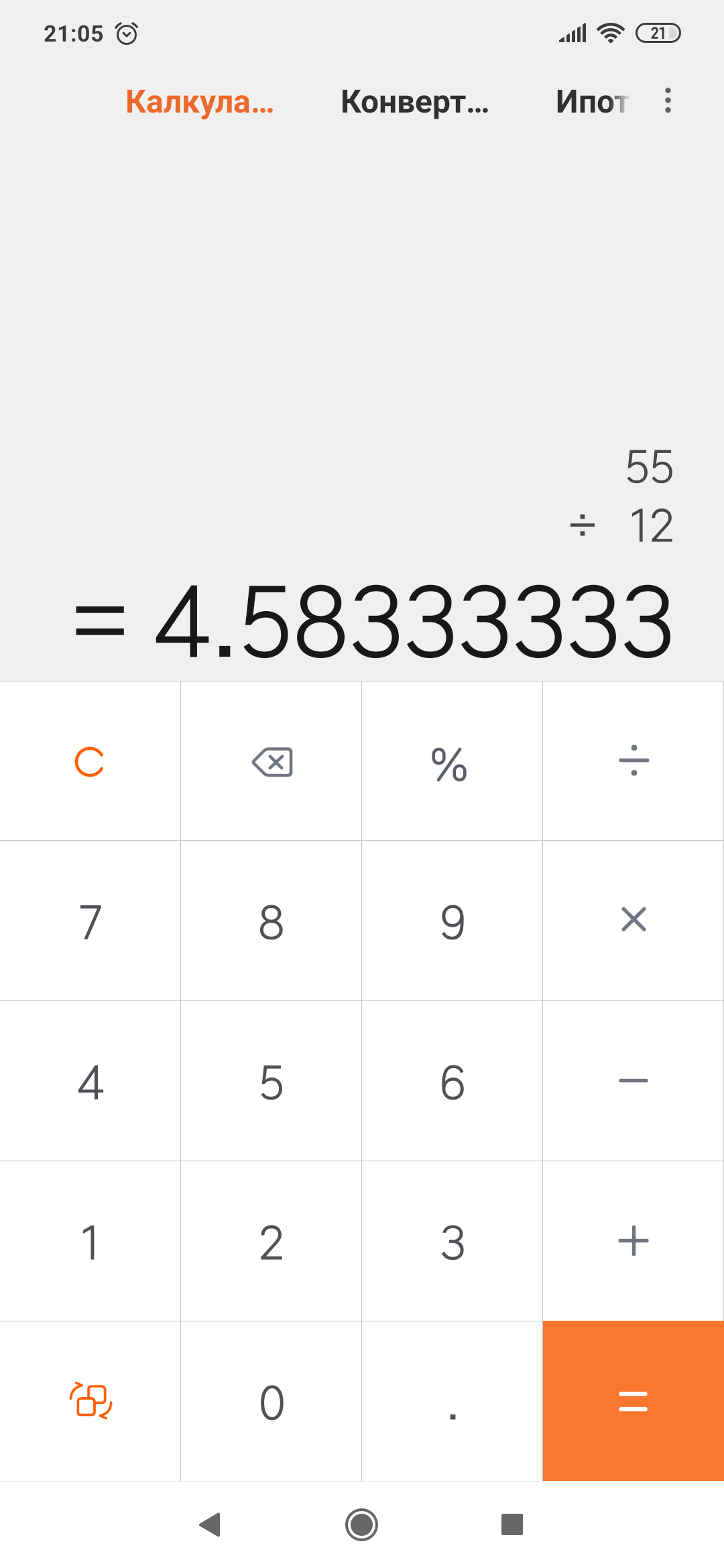Go back using the system back button

point(210,1524)
